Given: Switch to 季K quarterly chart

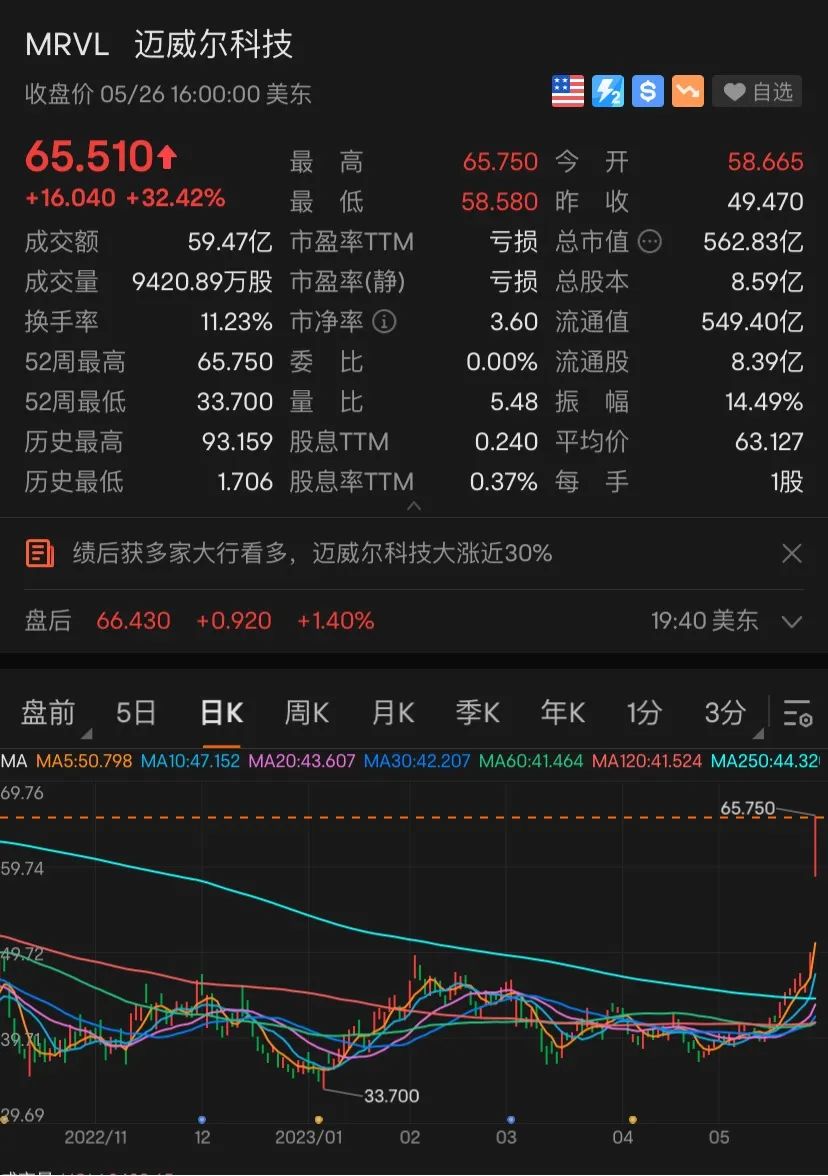Looking at the screenshot, I should click(478, 713).
